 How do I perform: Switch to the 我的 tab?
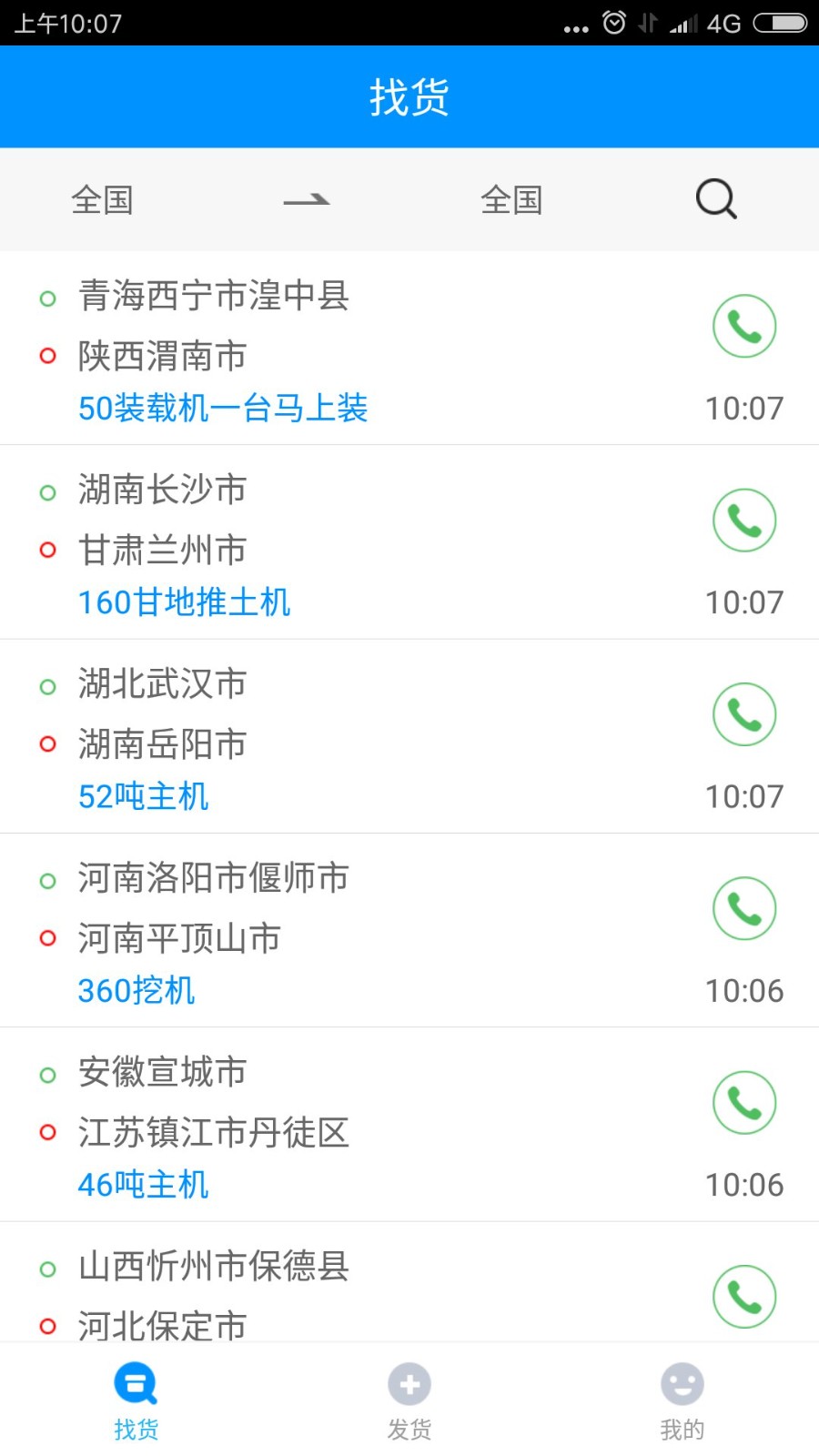(x=682, y=1400)
